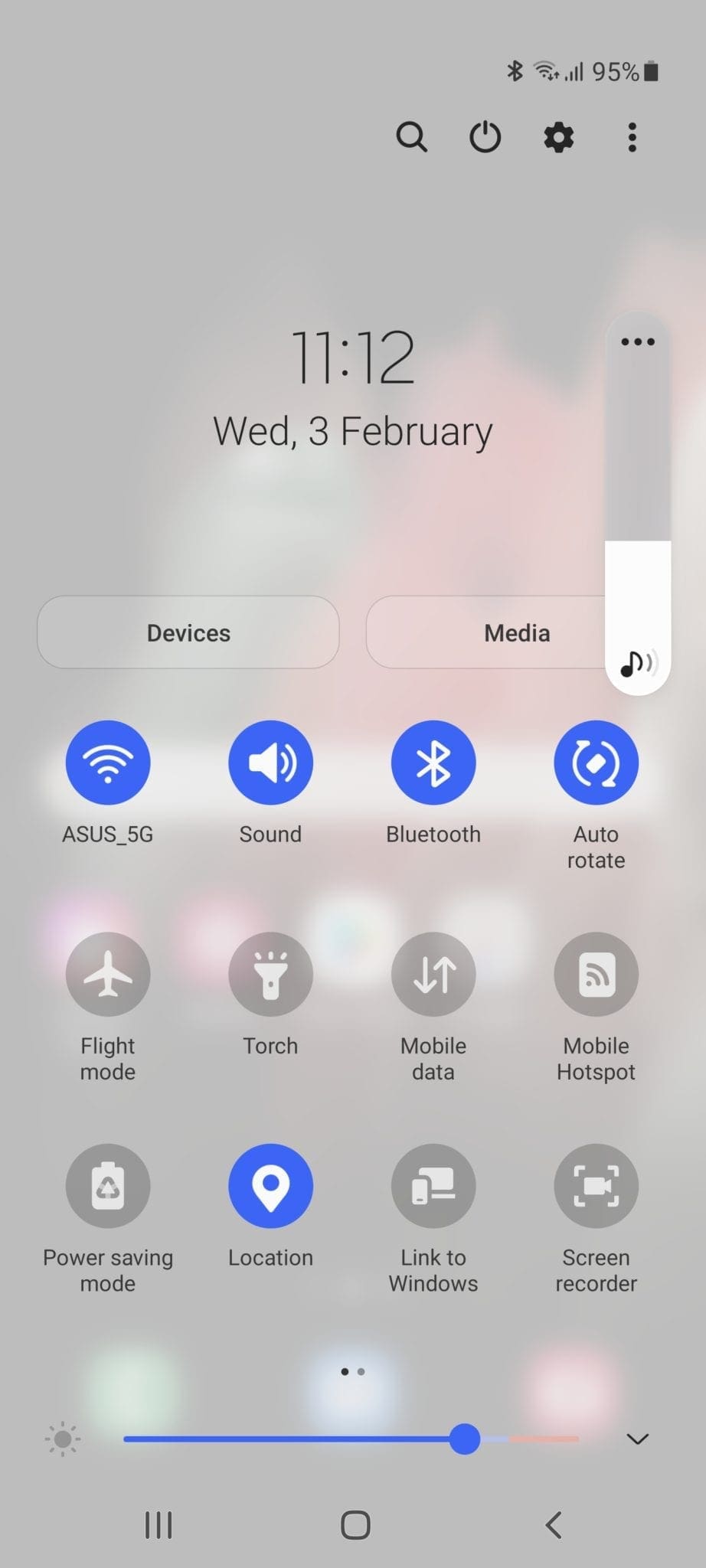Open the quick panel overflow menu
The height and width of the screenshot is (1568, 706).
pos(632,138)
